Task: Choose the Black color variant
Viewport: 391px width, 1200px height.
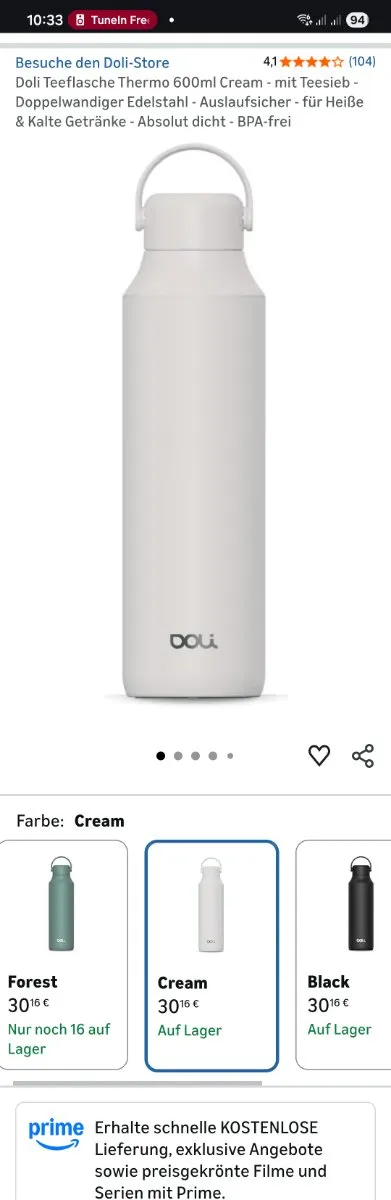Action: coord(344,954)
